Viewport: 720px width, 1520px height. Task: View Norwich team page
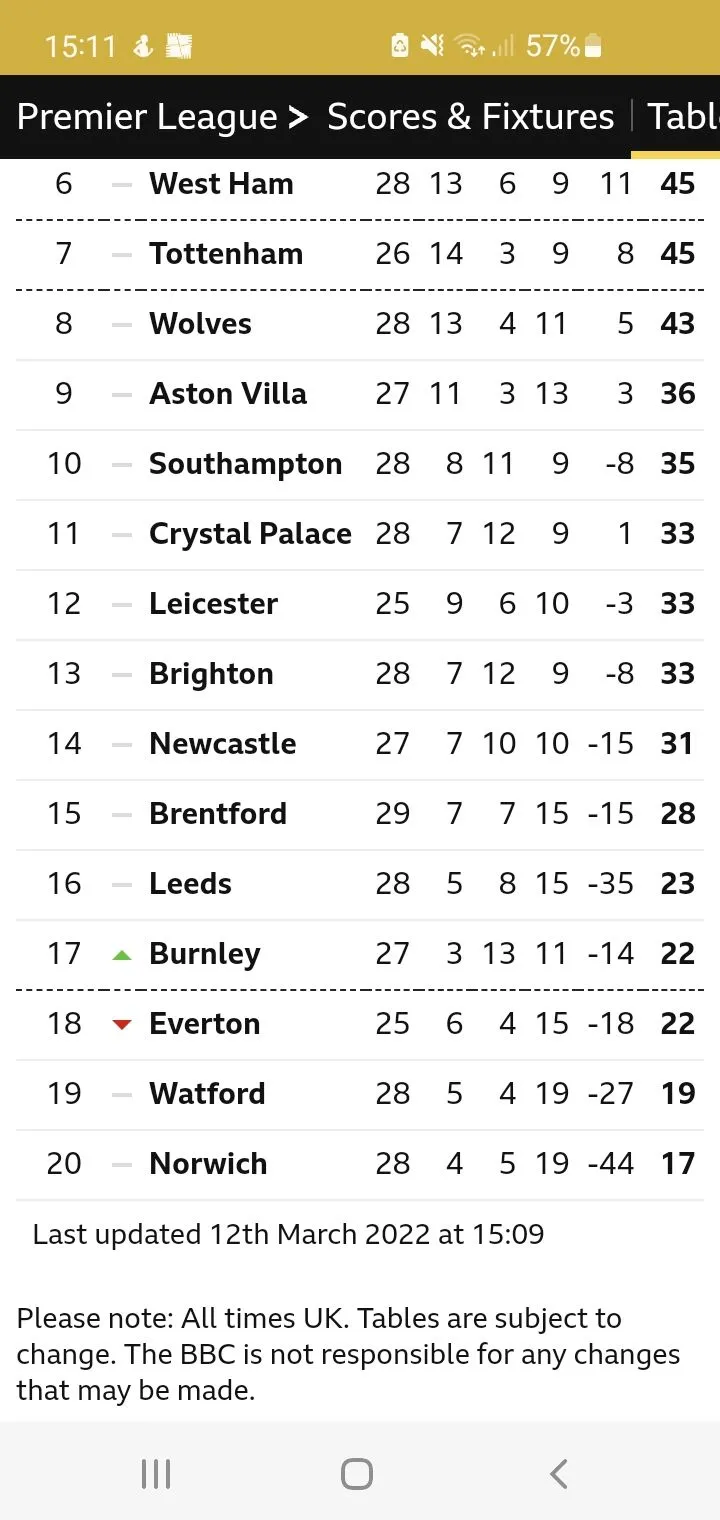[208, 1164]
